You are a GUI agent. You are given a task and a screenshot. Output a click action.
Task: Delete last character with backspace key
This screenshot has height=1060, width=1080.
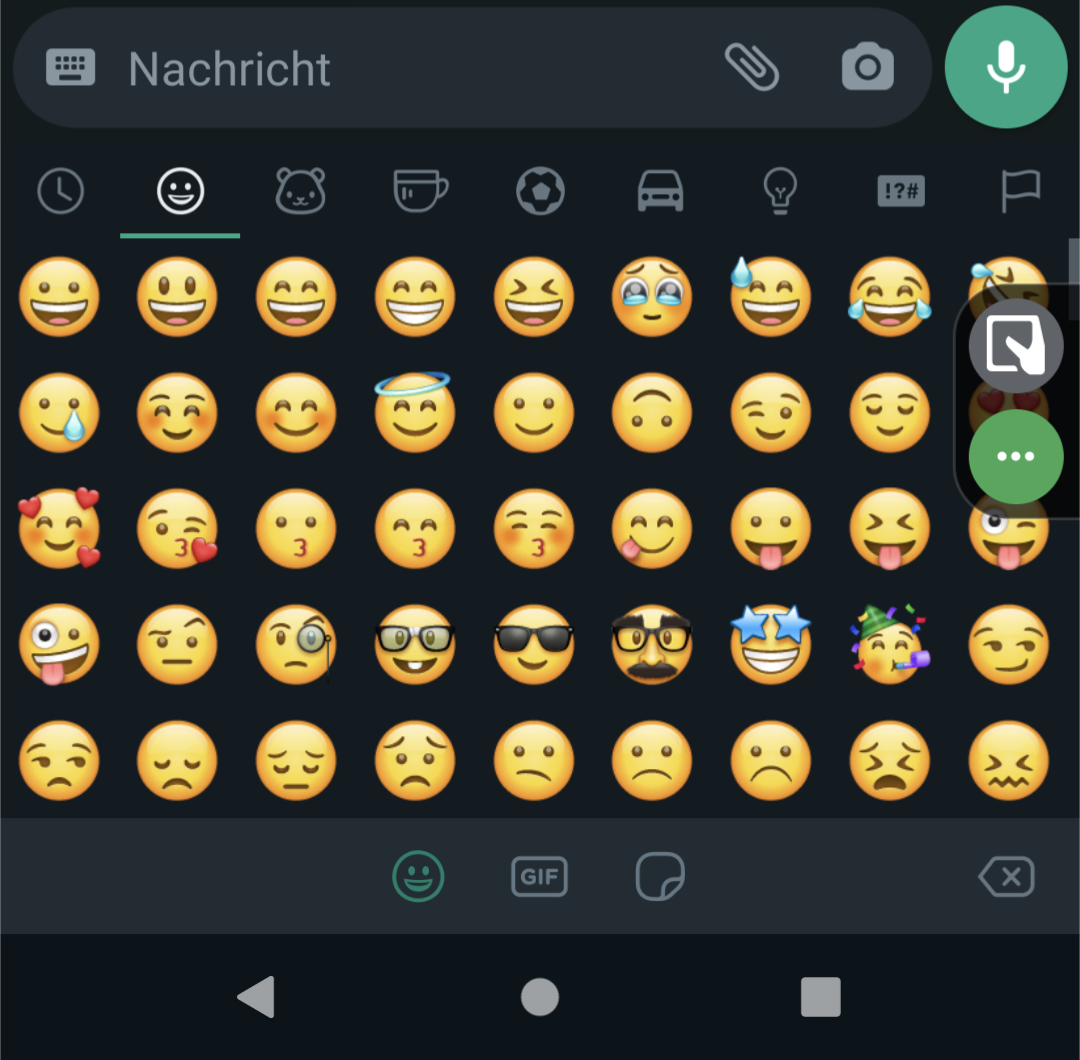[x=1006, y=877]
